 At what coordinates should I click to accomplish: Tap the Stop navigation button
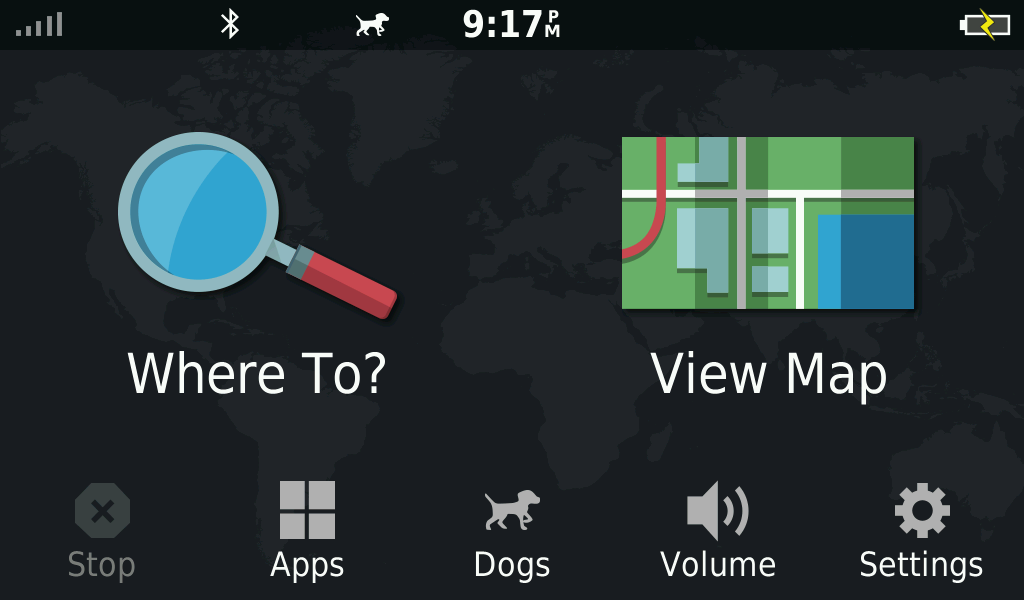[x=102, y=530]
